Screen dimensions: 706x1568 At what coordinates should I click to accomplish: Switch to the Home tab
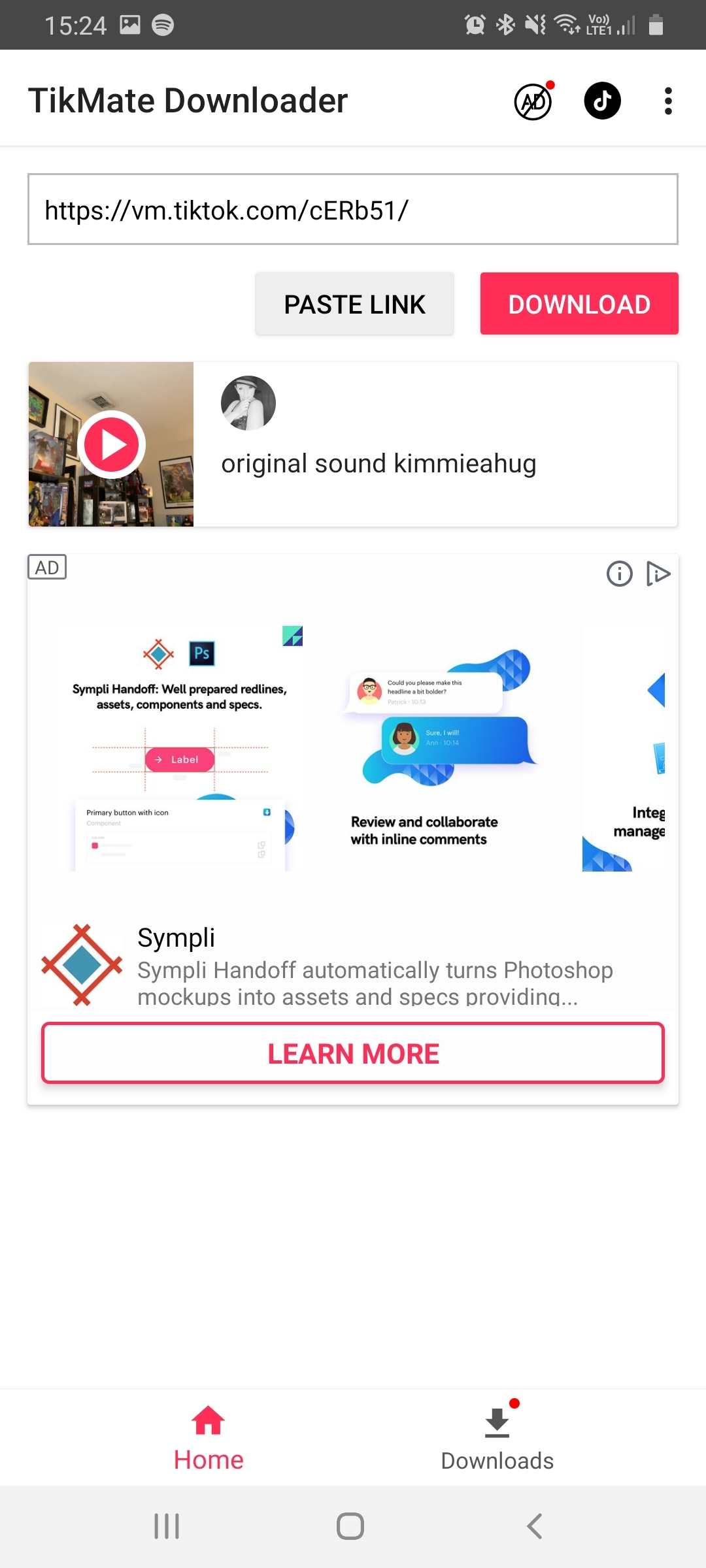coord(209,1437)
